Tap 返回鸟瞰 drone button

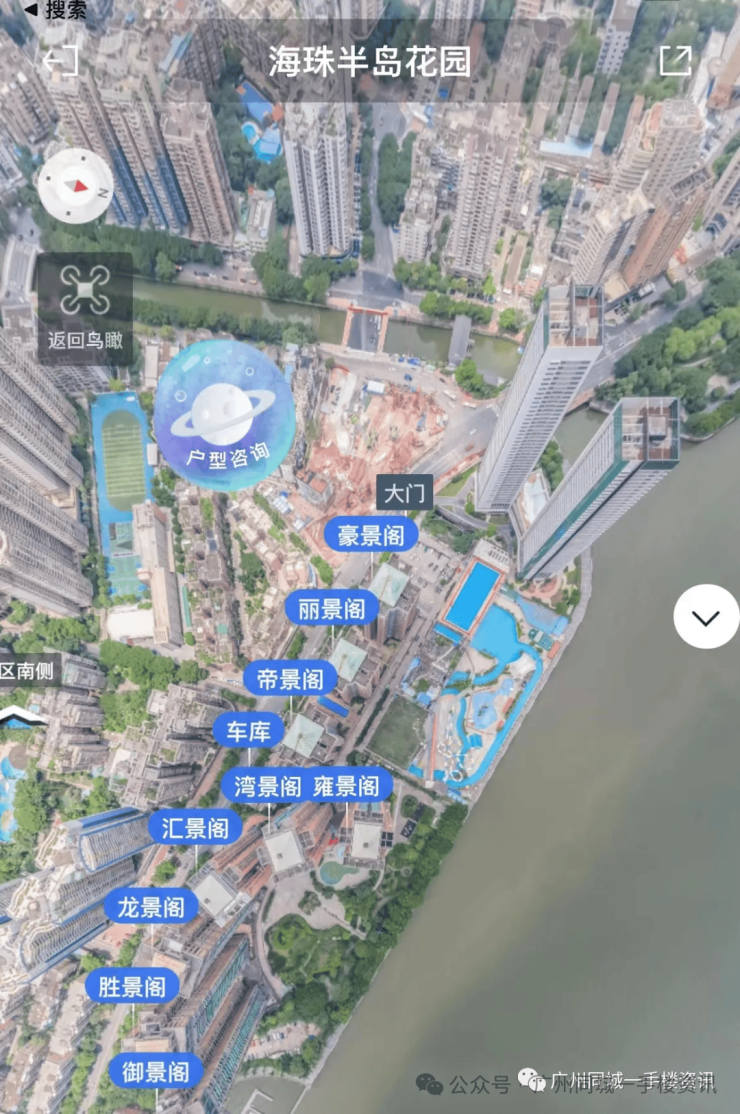pos(85,307)
